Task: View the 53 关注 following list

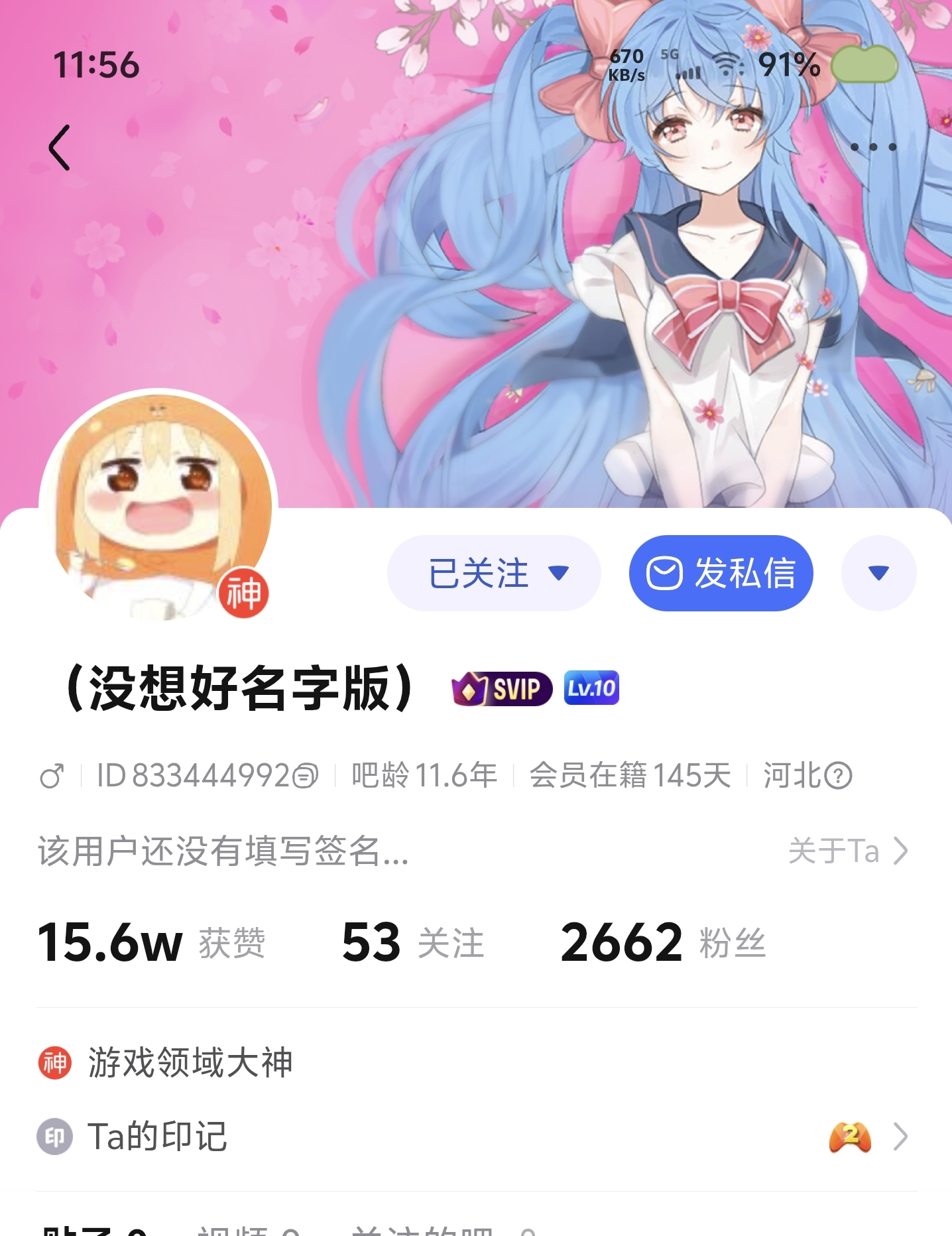Action: coord(413,942)
